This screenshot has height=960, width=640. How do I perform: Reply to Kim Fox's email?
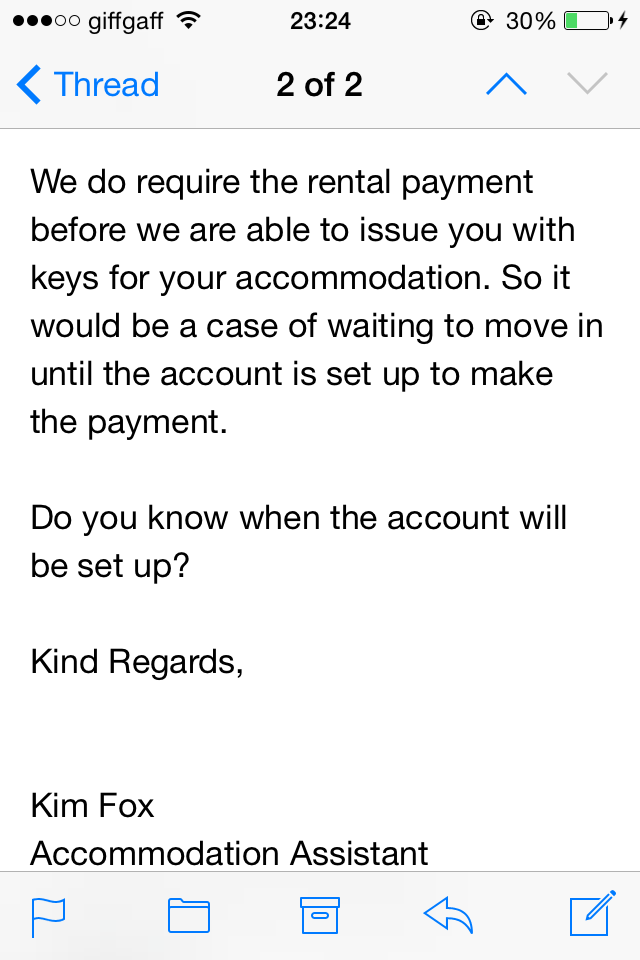448,916
